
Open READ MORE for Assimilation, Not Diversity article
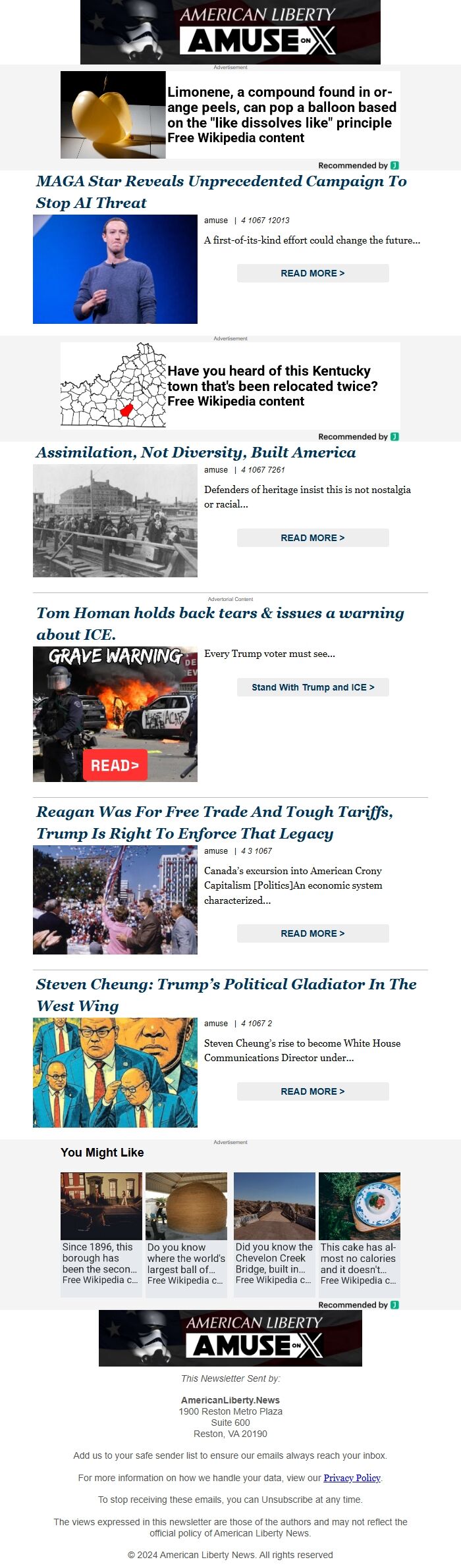[313, 538]
